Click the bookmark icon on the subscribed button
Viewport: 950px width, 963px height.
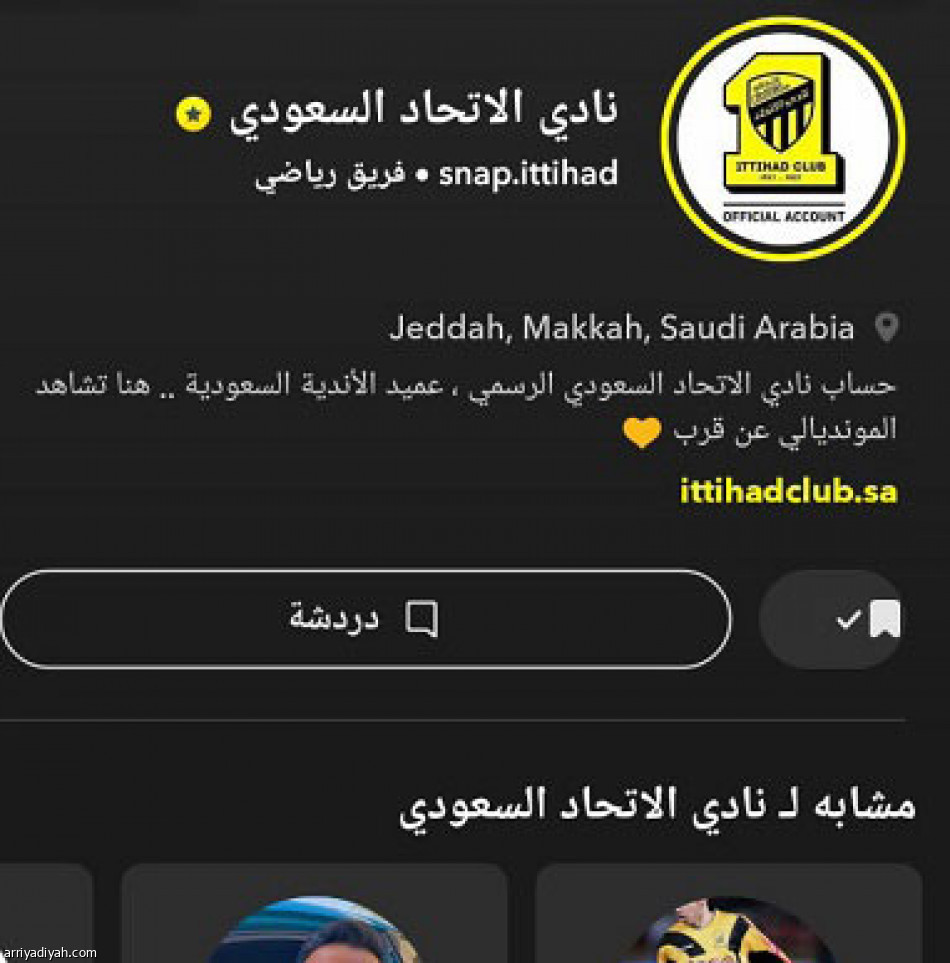click(884, 618)
